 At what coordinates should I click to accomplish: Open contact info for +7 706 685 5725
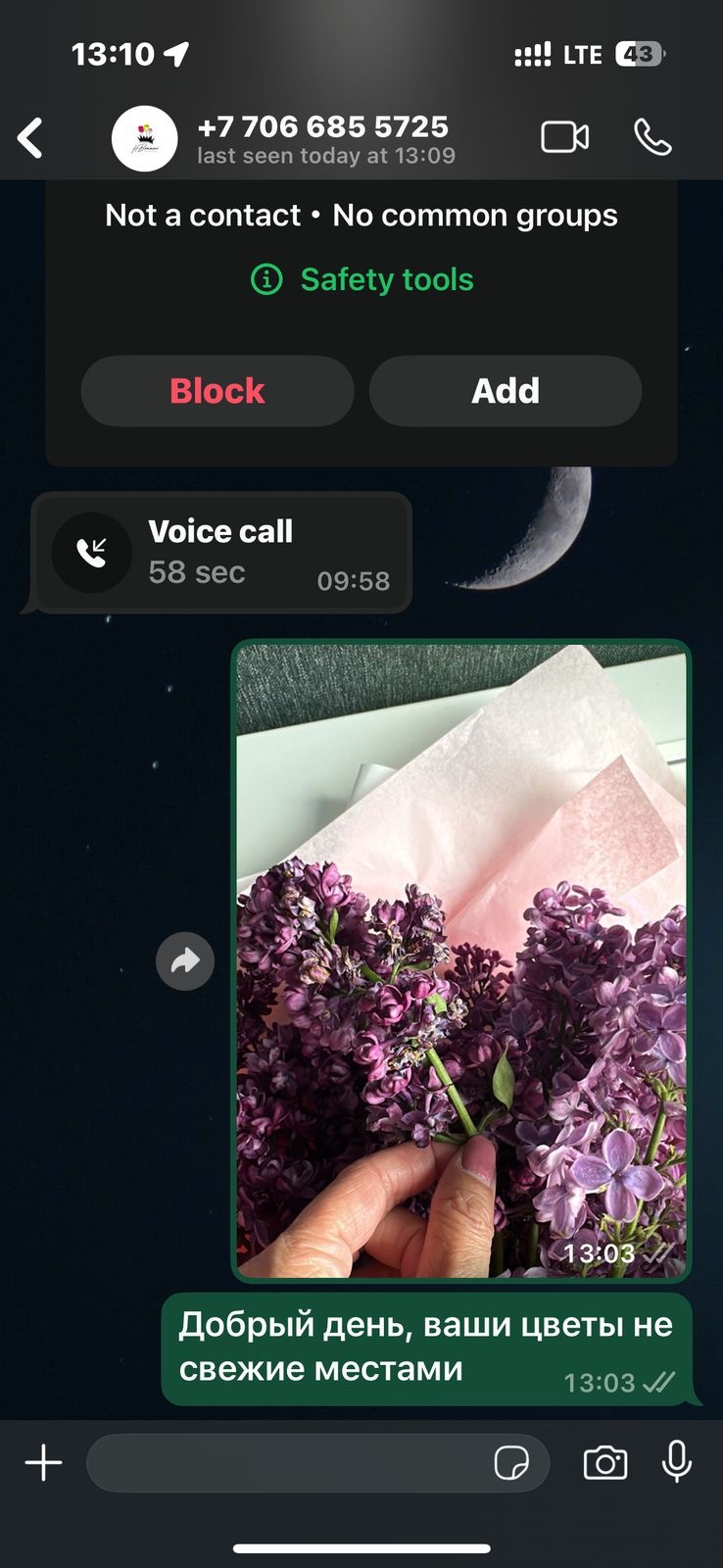(x=325, y=138)
